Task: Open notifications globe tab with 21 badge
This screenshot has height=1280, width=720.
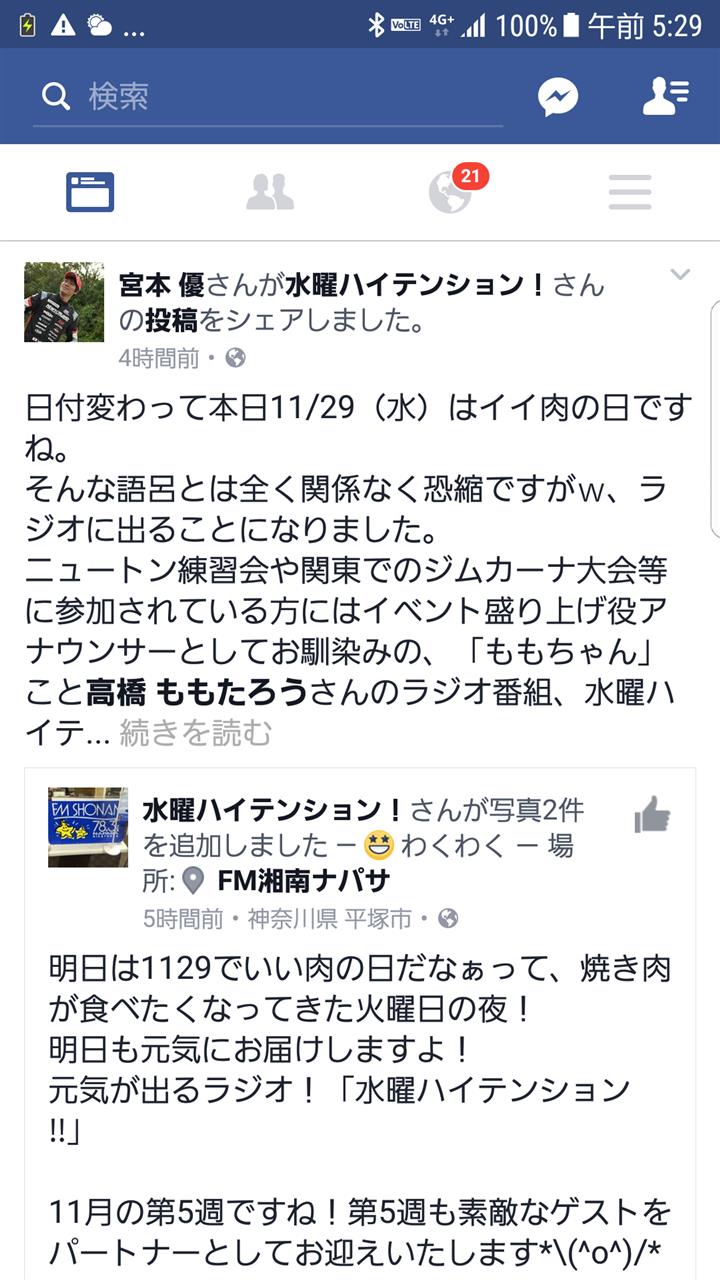Action: point(451,192)
